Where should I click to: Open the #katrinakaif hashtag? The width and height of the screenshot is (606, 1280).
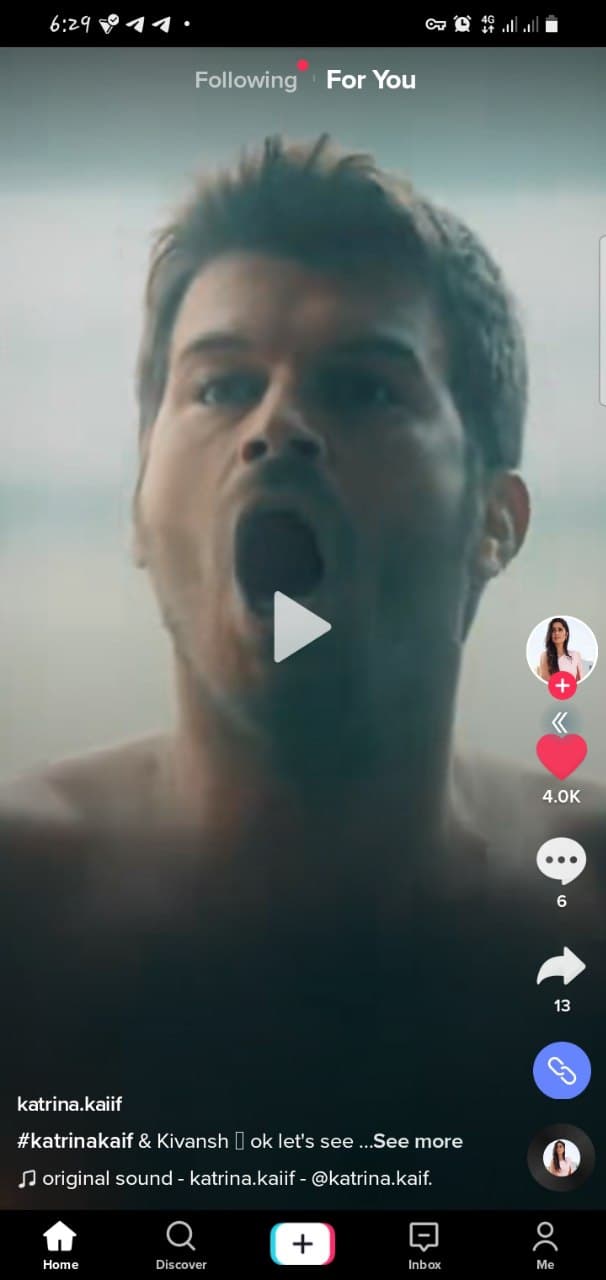pyautogui.click(x=75, y=1141)
